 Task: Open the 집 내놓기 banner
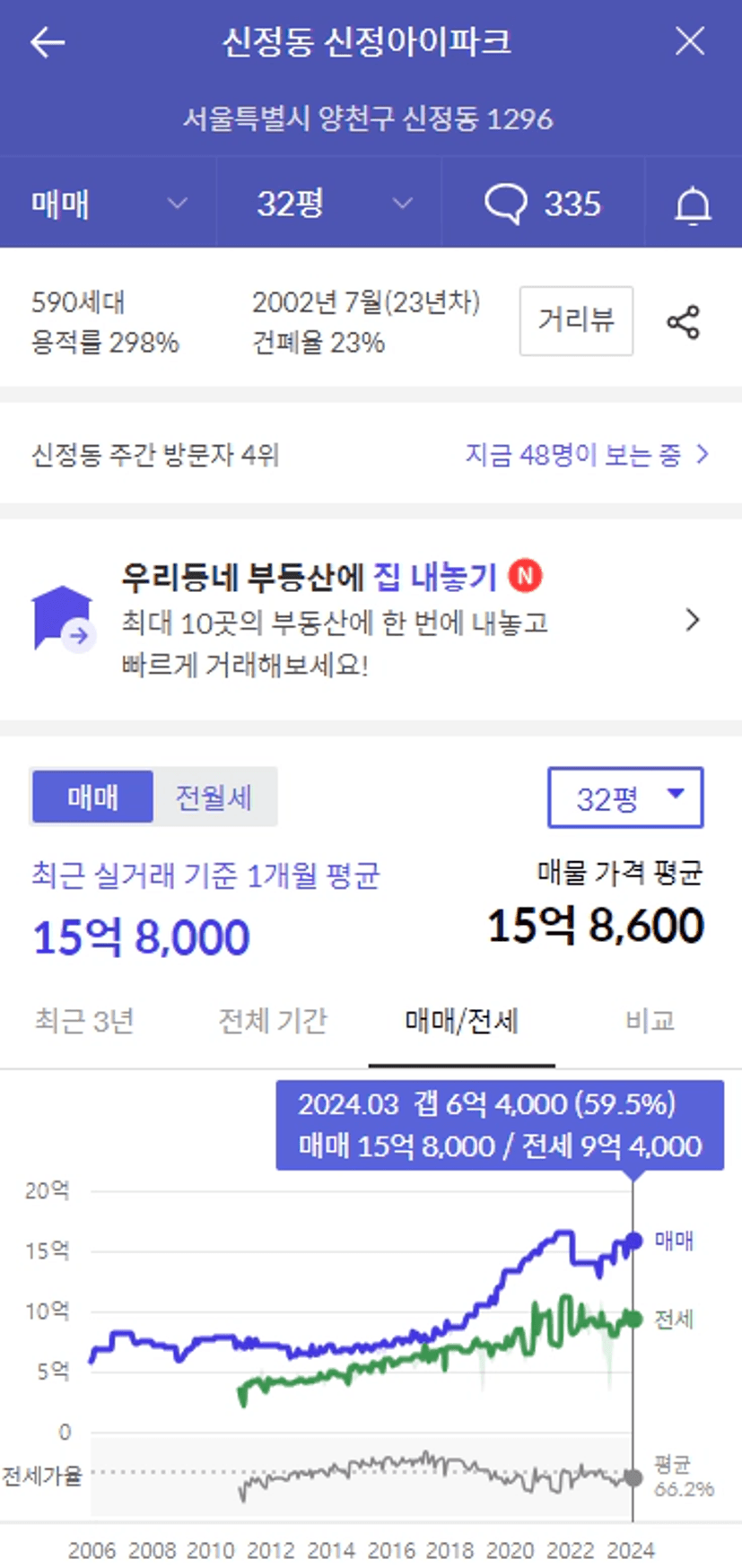click(371, 619)
